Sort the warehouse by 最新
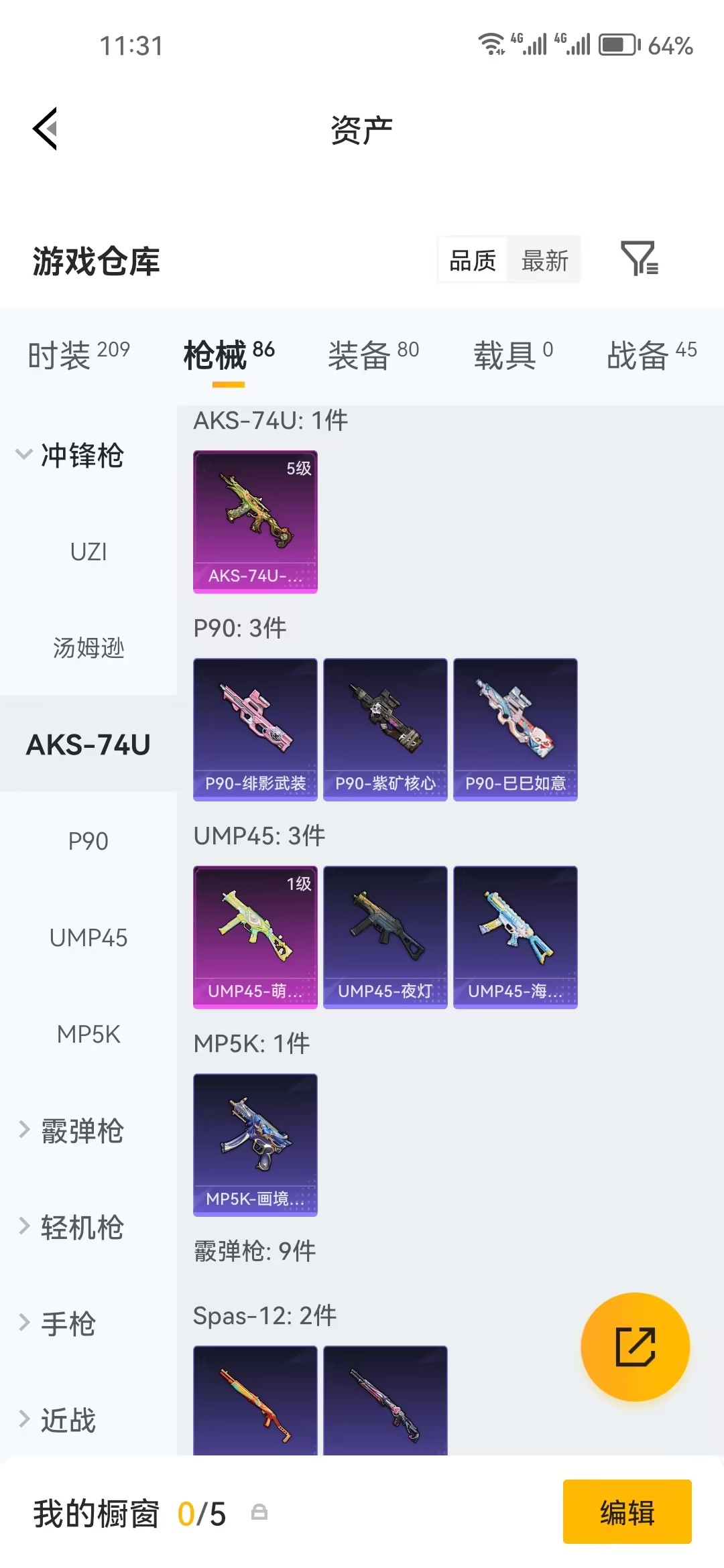724x1568 pixels. [544, 260]
